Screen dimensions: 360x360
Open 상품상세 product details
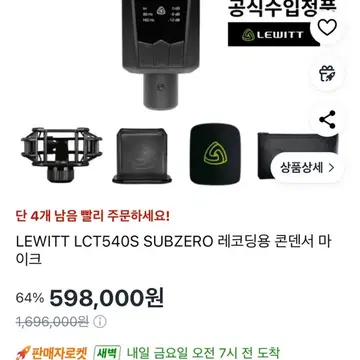(x=307, y=168)
